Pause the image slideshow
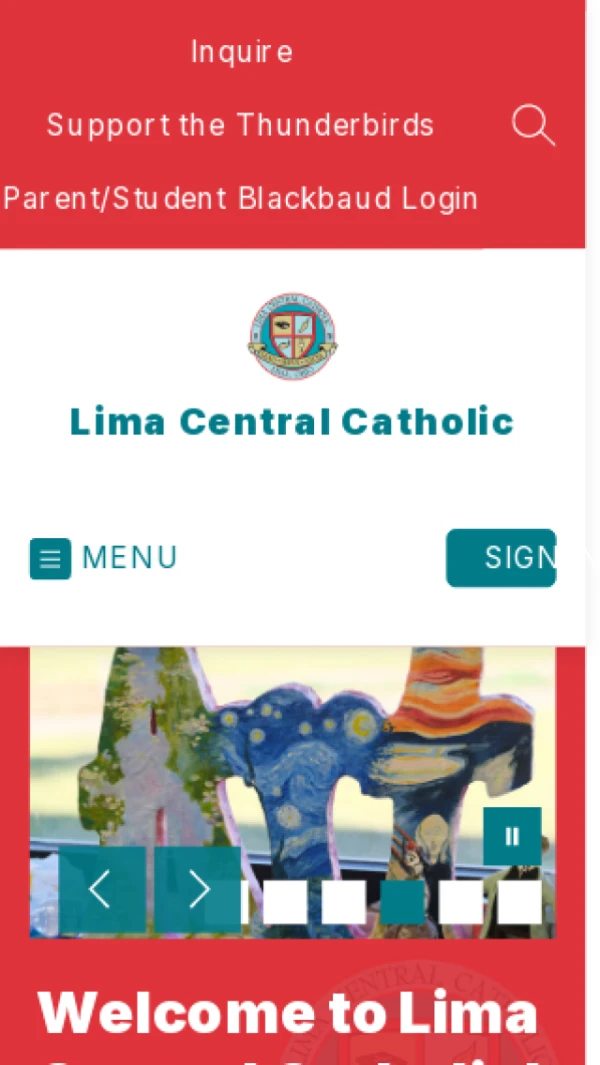600x1065 pixels. [x=512, y=836]
